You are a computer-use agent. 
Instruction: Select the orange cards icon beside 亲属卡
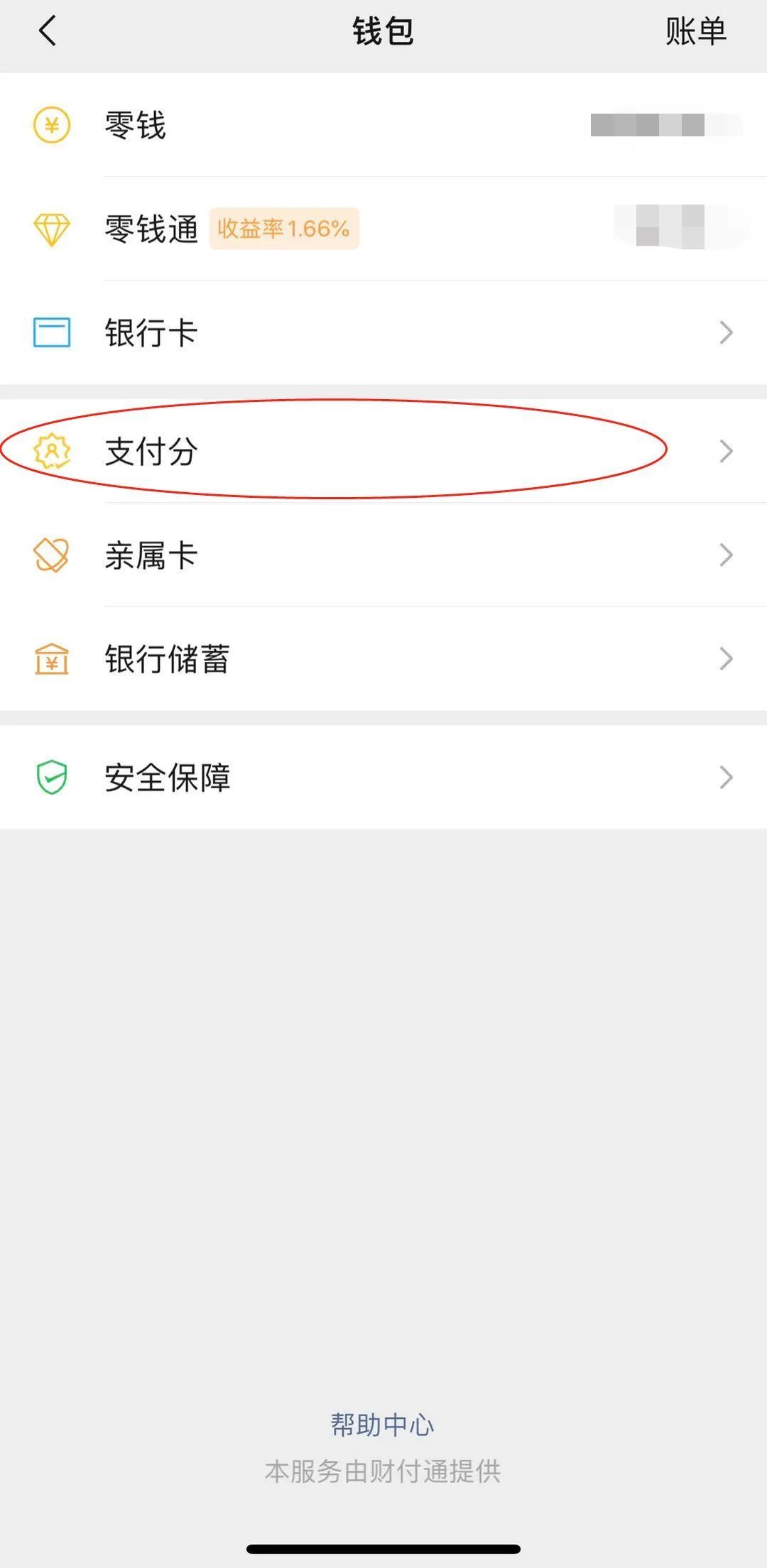[x=50, y=555]
